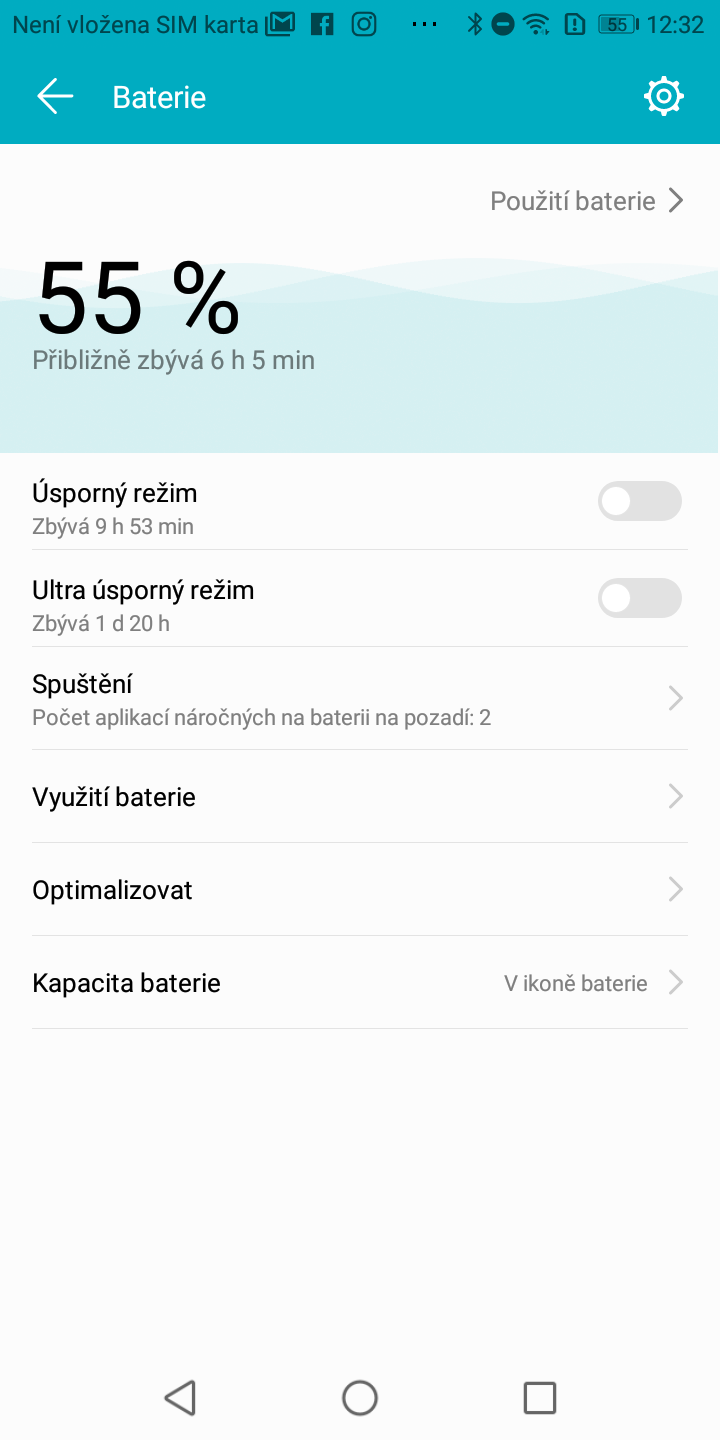This screenshot has width=720, height=1440.
Task: Open Použití baterie details
Action: click(x=587, y=201)
